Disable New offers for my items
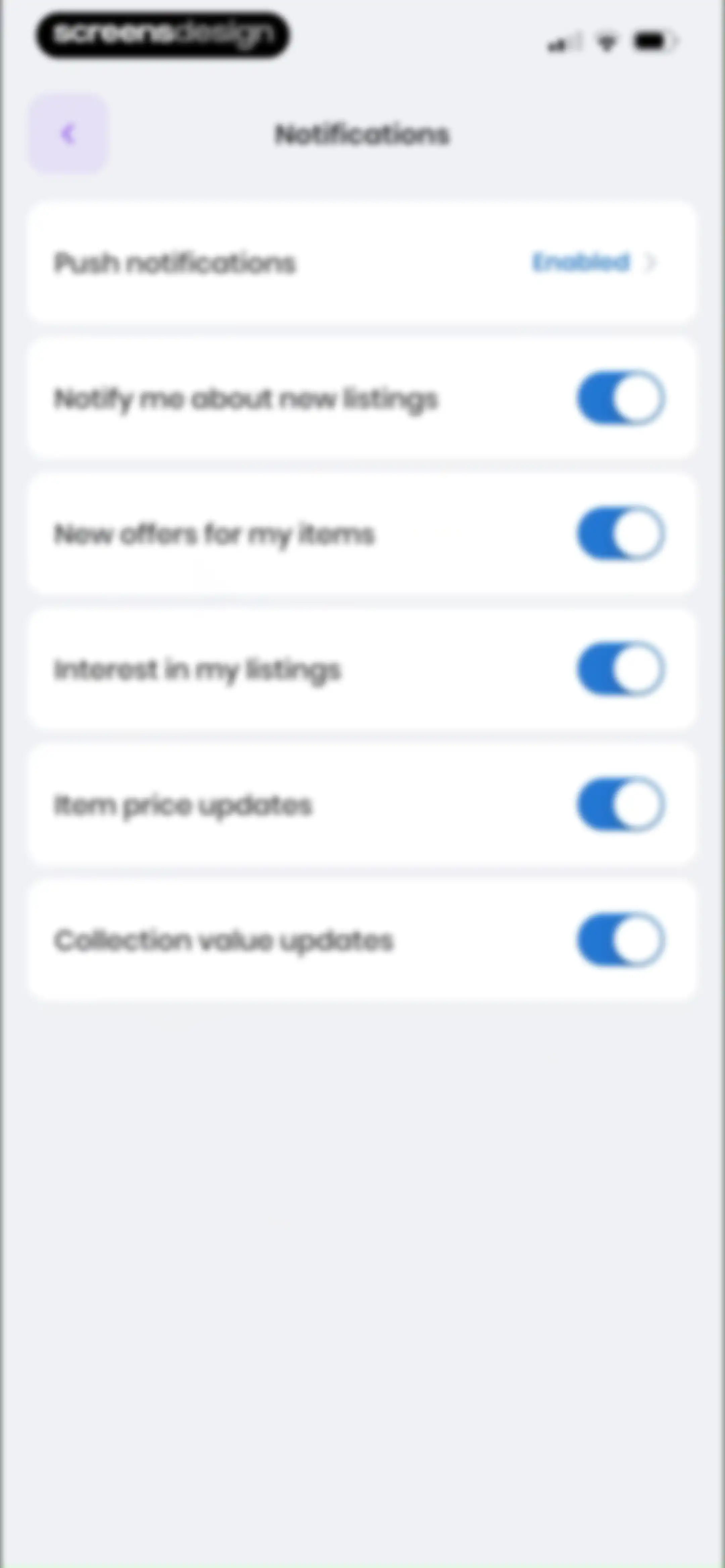The height and width of the screenshot is (1568, 725). pos(621,534)
